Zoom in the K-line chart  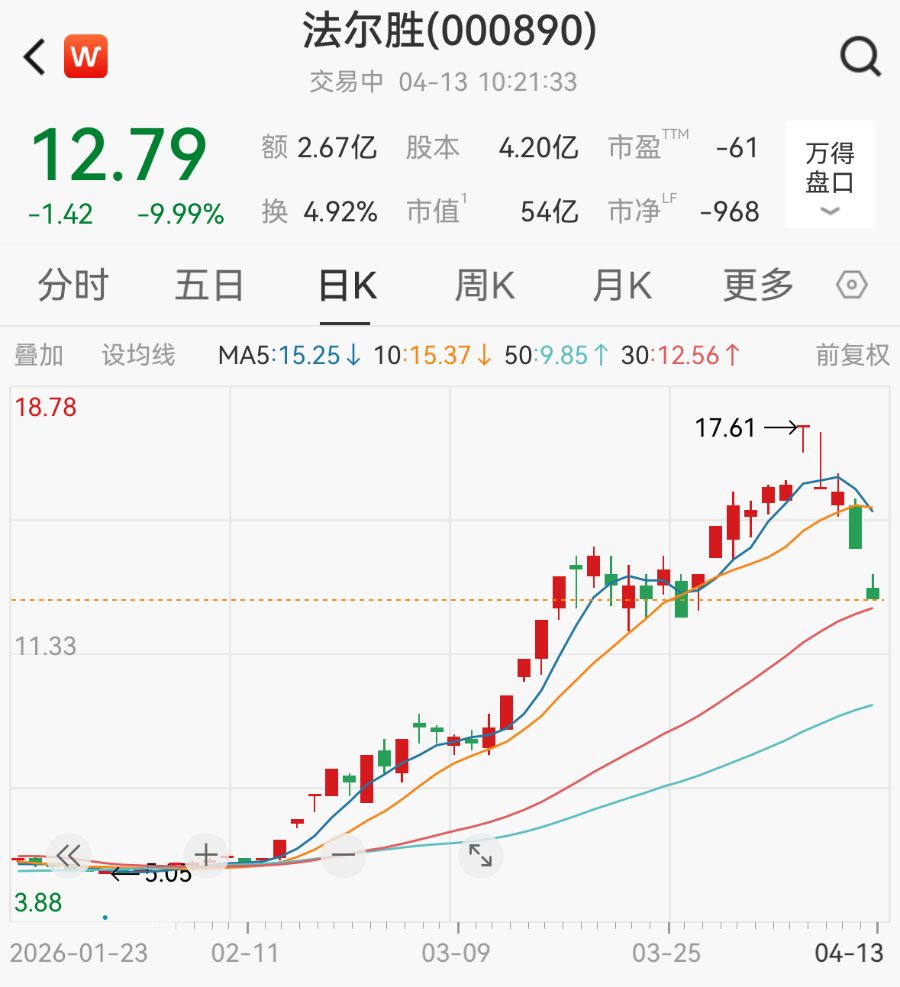pyautogui.click(x=206, y=855)
